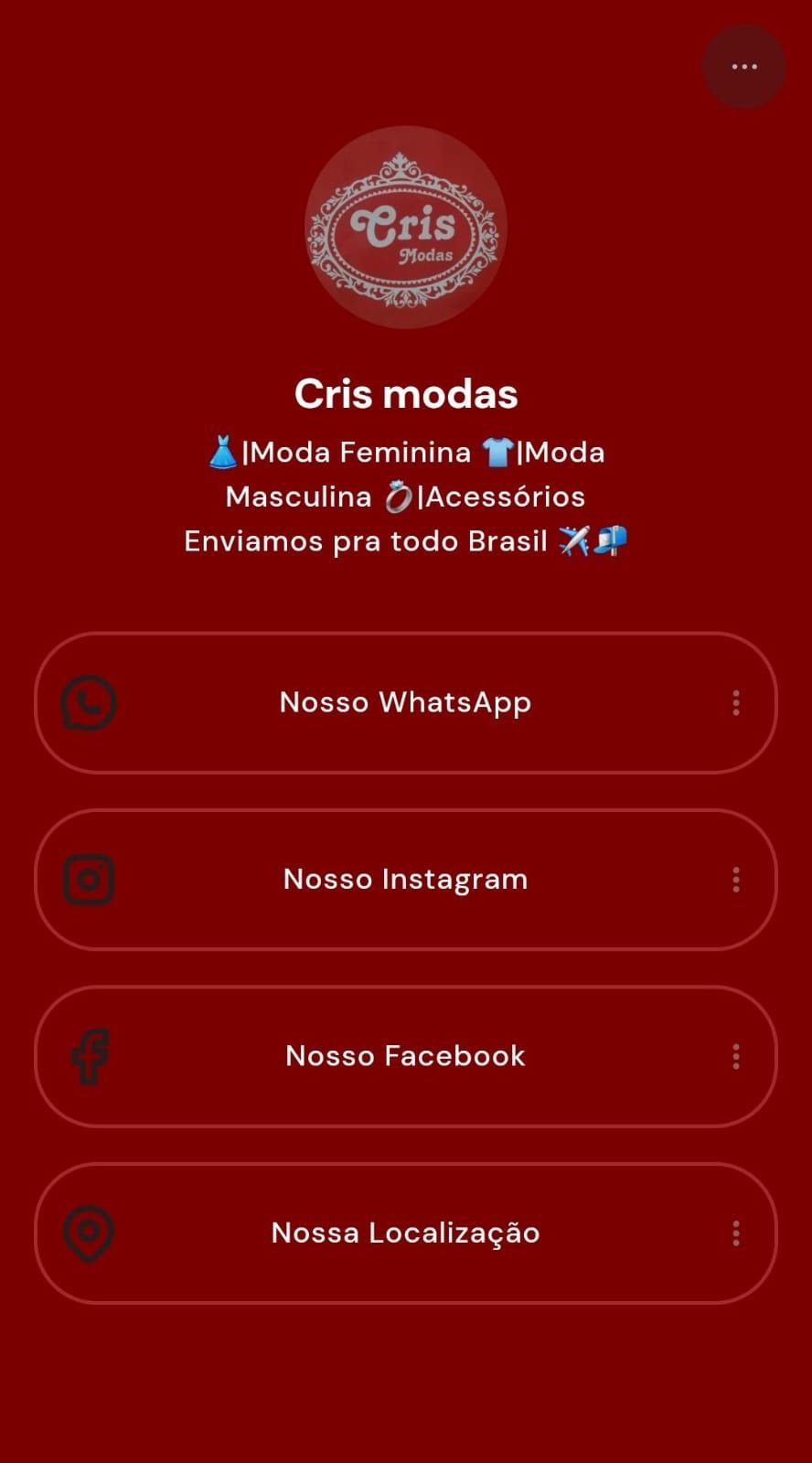This screenshot has width=812, height=1463.
Task: Open the Nosso WhatsApp link
Action: tap(405, 702)
